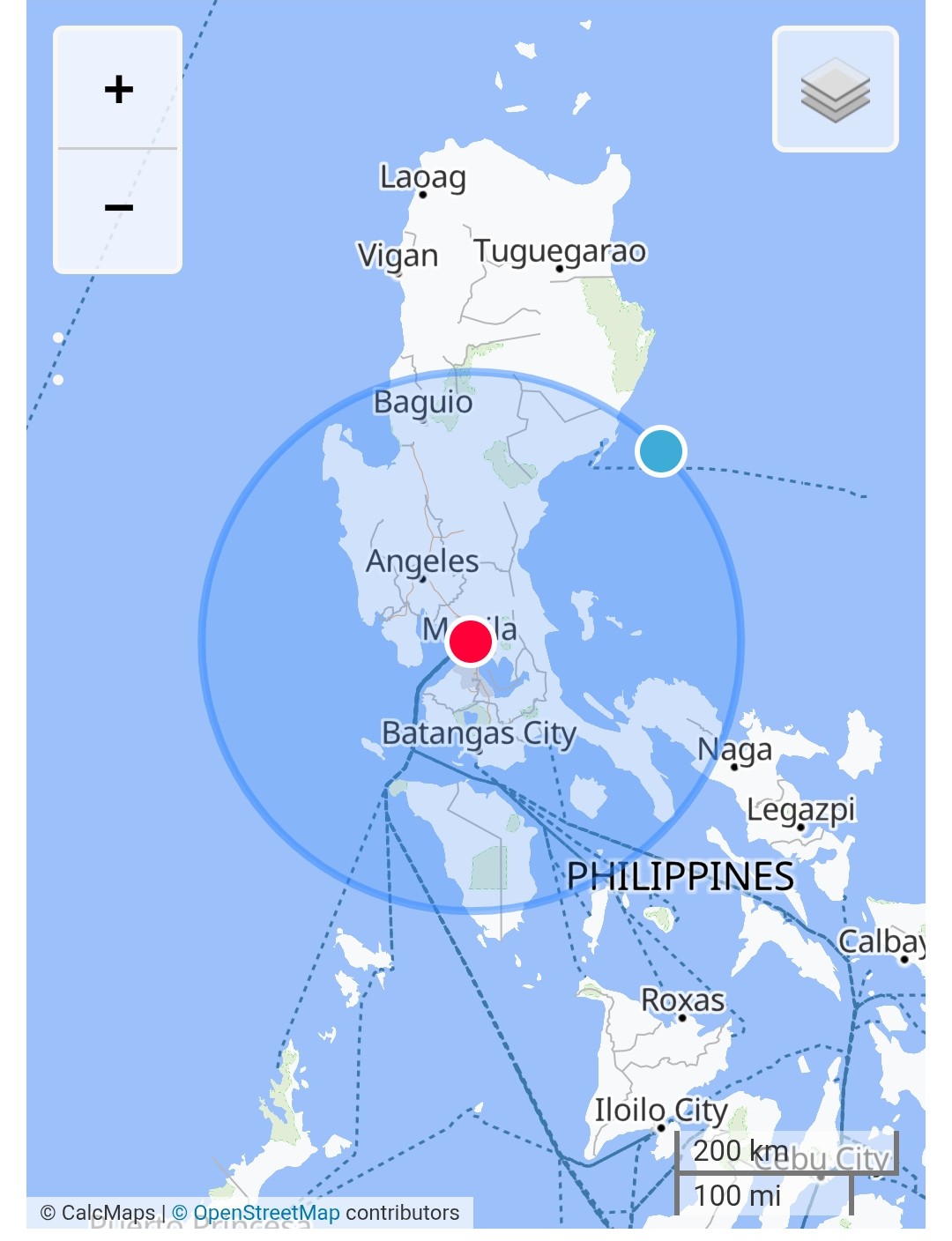Screen dimensions: 952x1241
Task: Zoom in on the map
Action: (x=118, y=89)
